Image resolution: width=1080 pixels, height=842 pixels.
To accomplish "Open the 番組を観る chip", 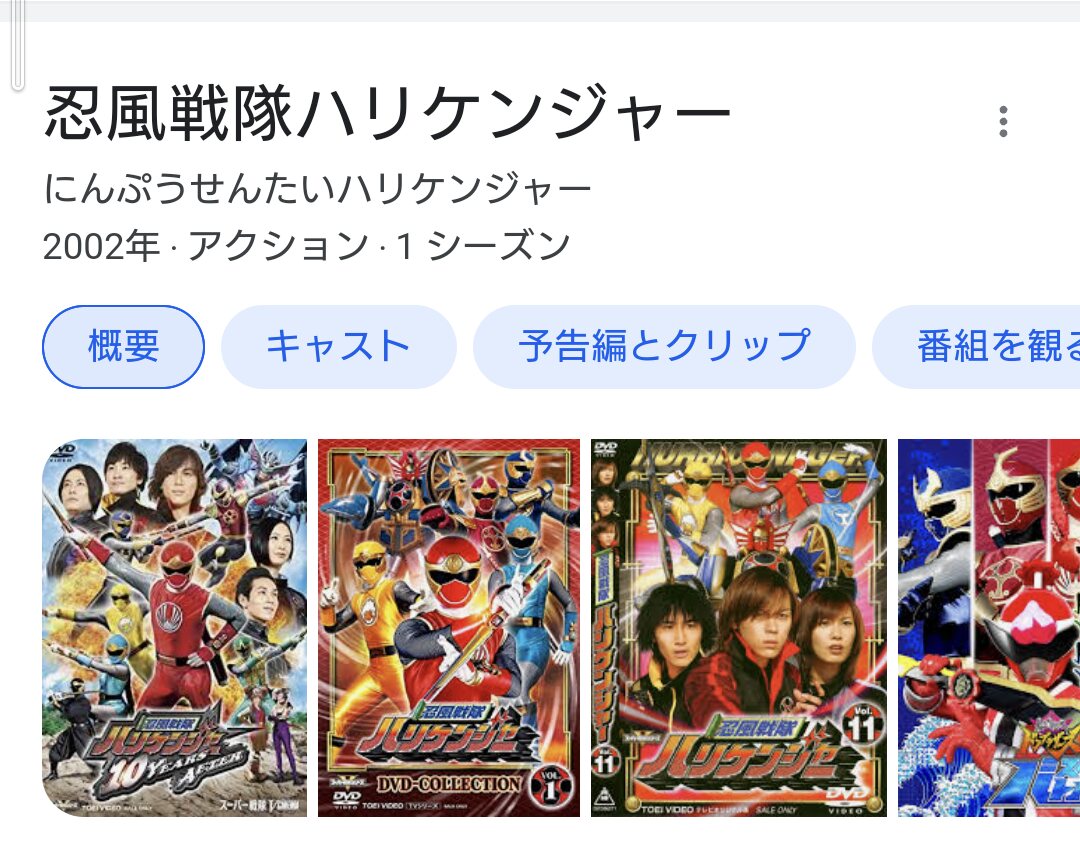I will tap(985, 347).
